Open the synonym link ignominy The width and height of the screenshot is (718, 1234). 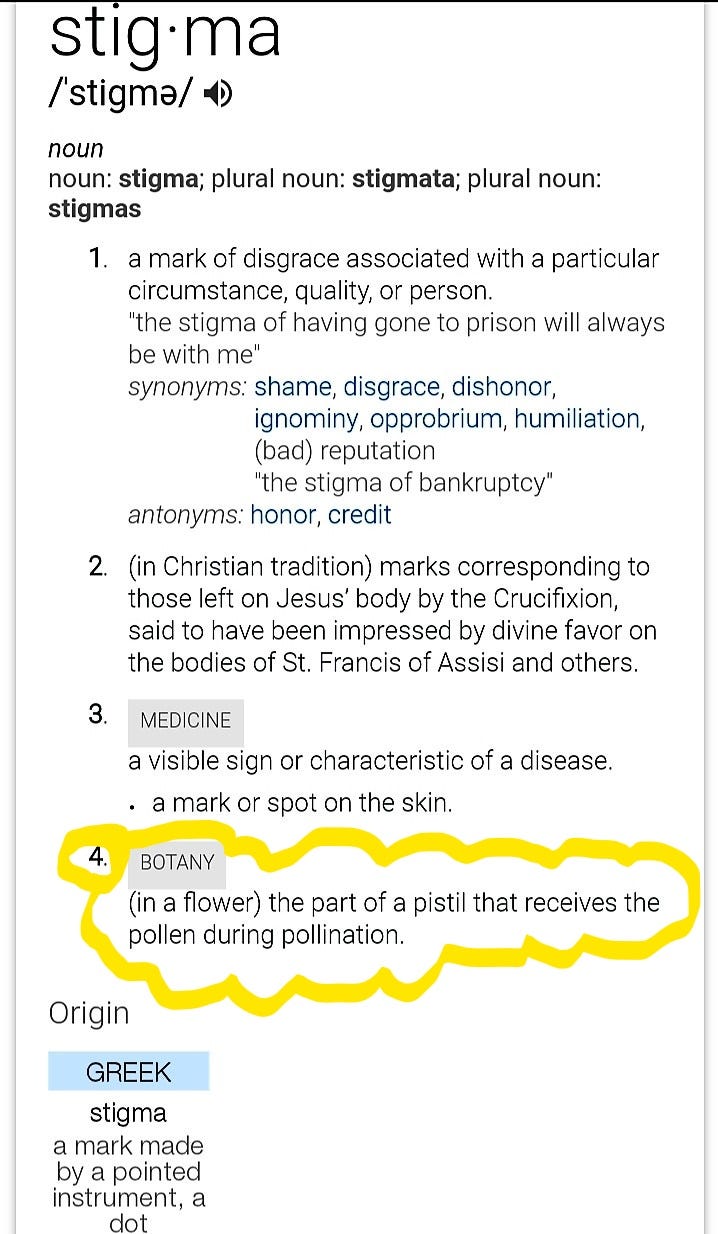point(308,419)
